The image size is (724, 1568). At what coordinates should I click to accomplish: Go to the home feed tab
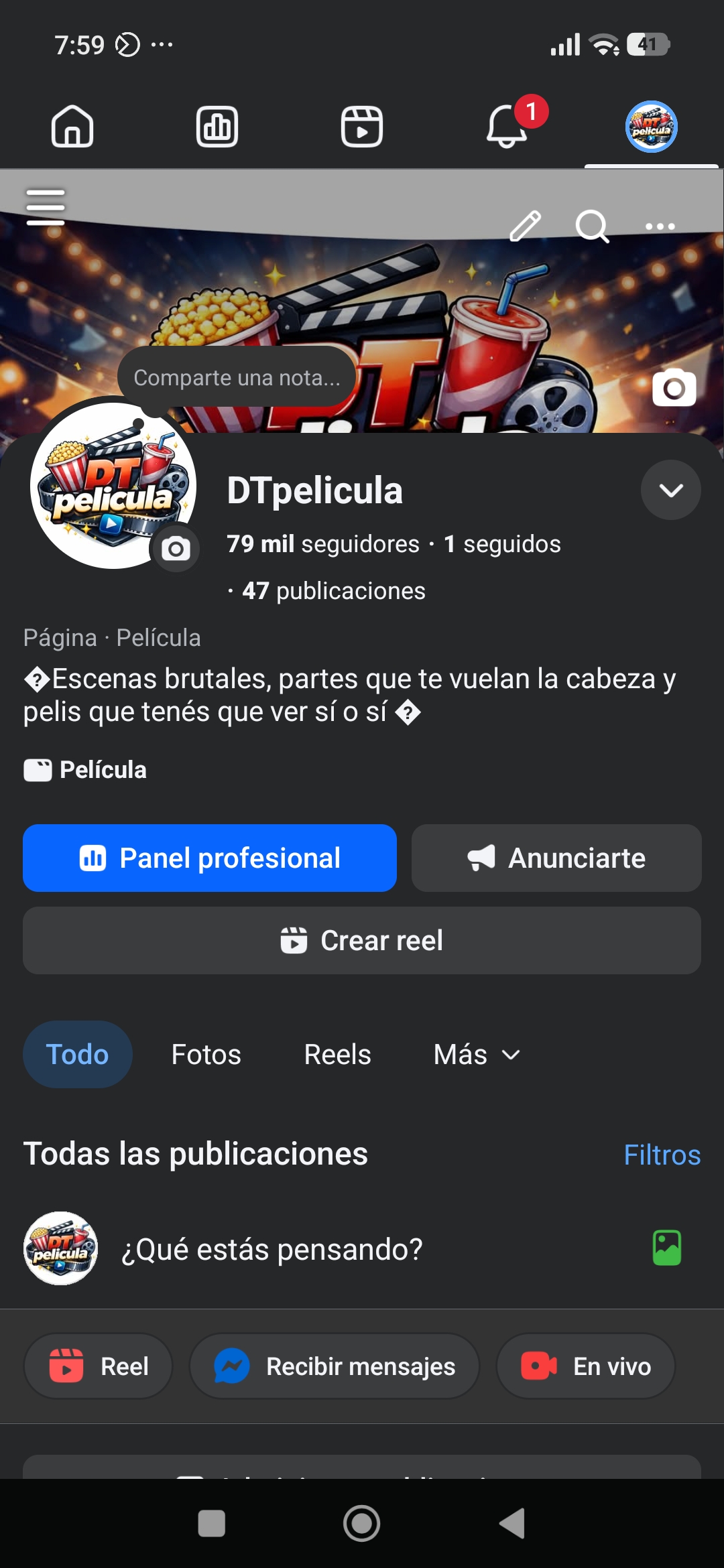point(72,127)
